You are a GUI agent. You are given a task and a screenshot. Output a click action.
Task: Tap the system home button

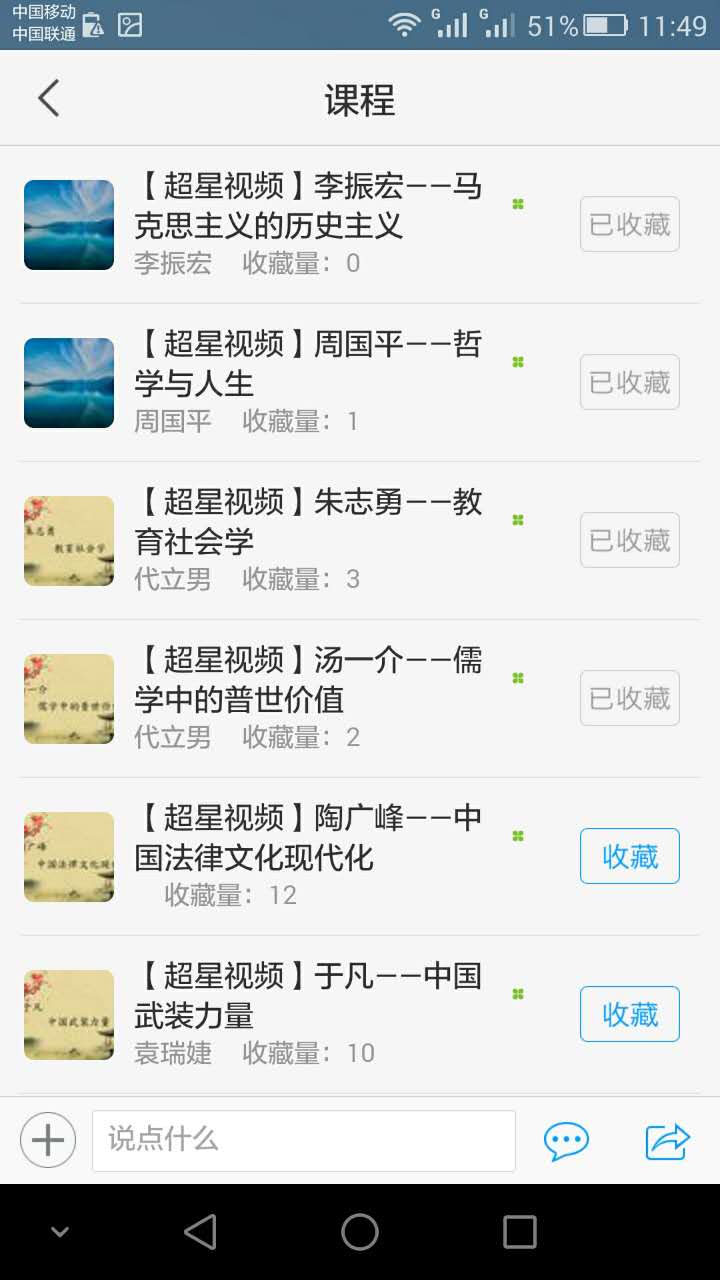(360, 1232)
